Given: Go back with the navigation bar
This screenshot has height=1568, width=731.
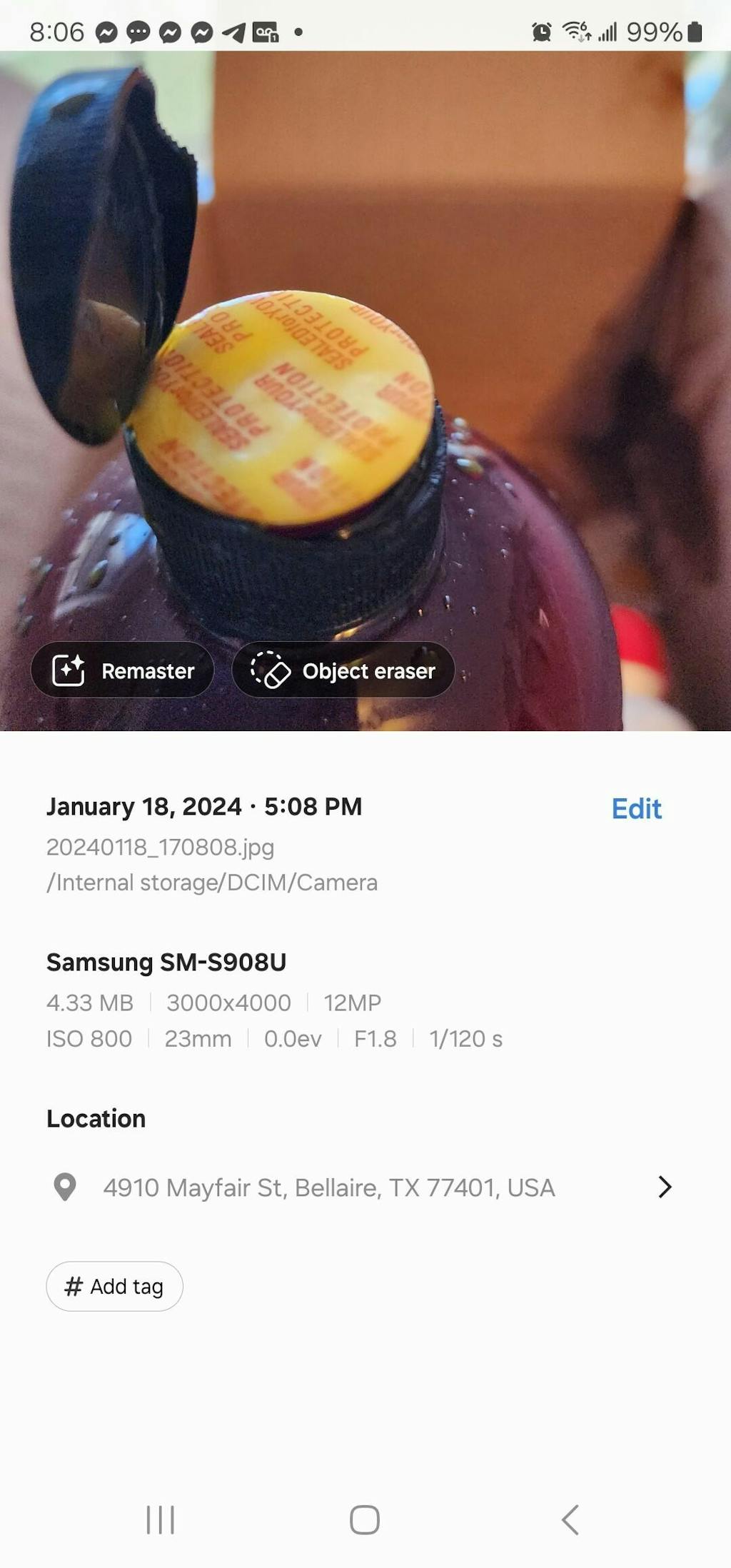Looking at the screenshot, I should point(570,1519).
